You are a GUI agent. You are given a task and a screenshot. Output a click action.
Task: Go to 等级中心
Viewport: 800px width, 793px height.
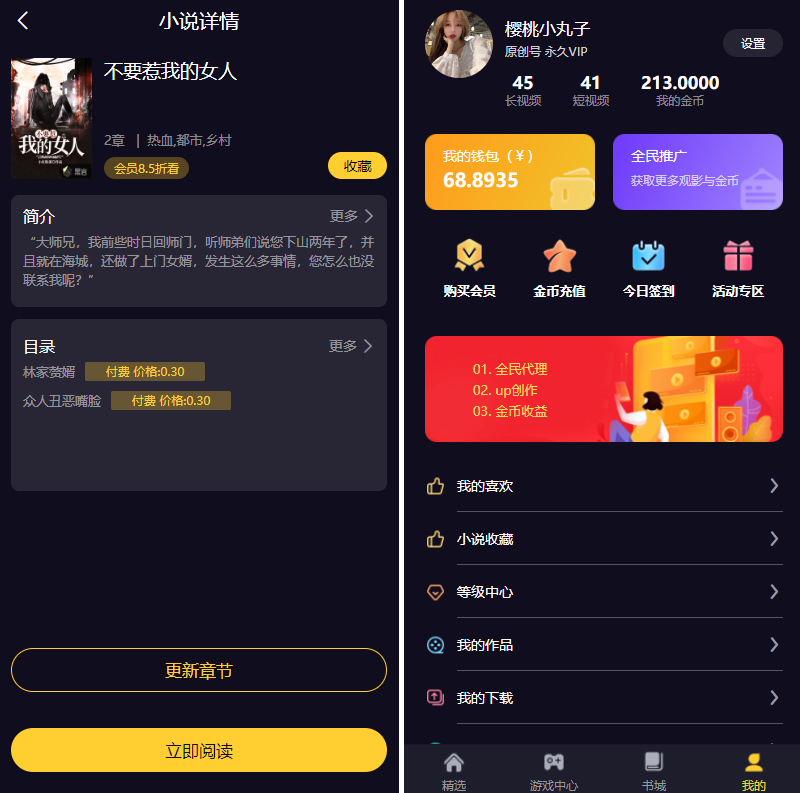604,592
